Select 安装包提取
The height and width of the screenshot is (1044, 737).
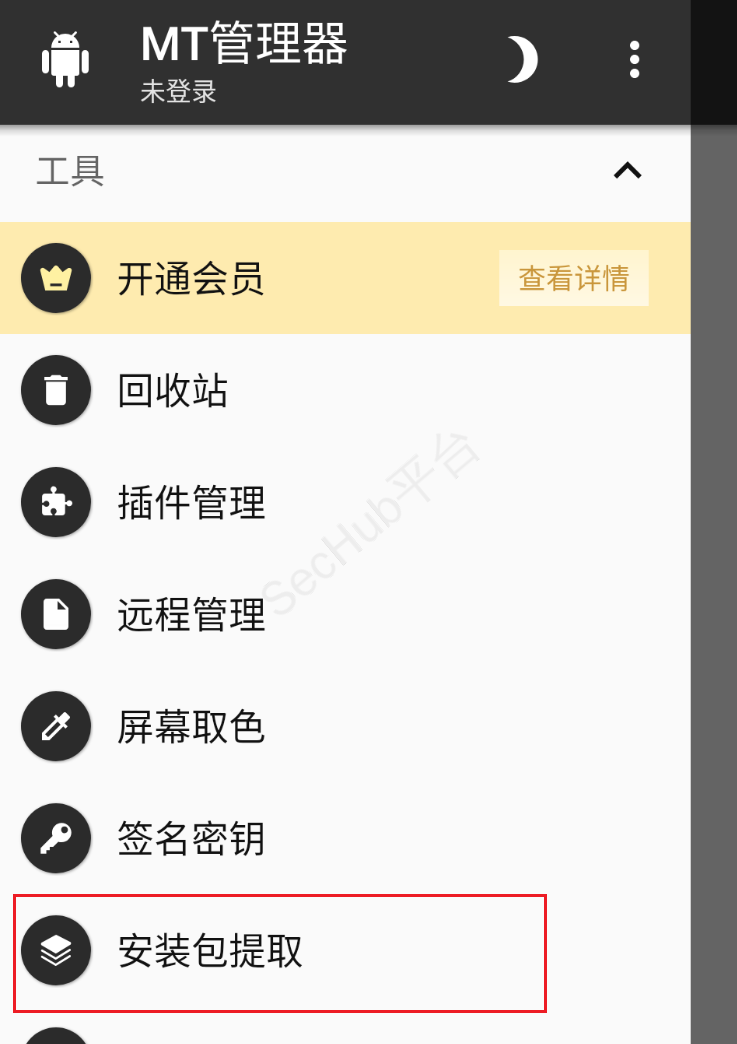coord(210,951)
